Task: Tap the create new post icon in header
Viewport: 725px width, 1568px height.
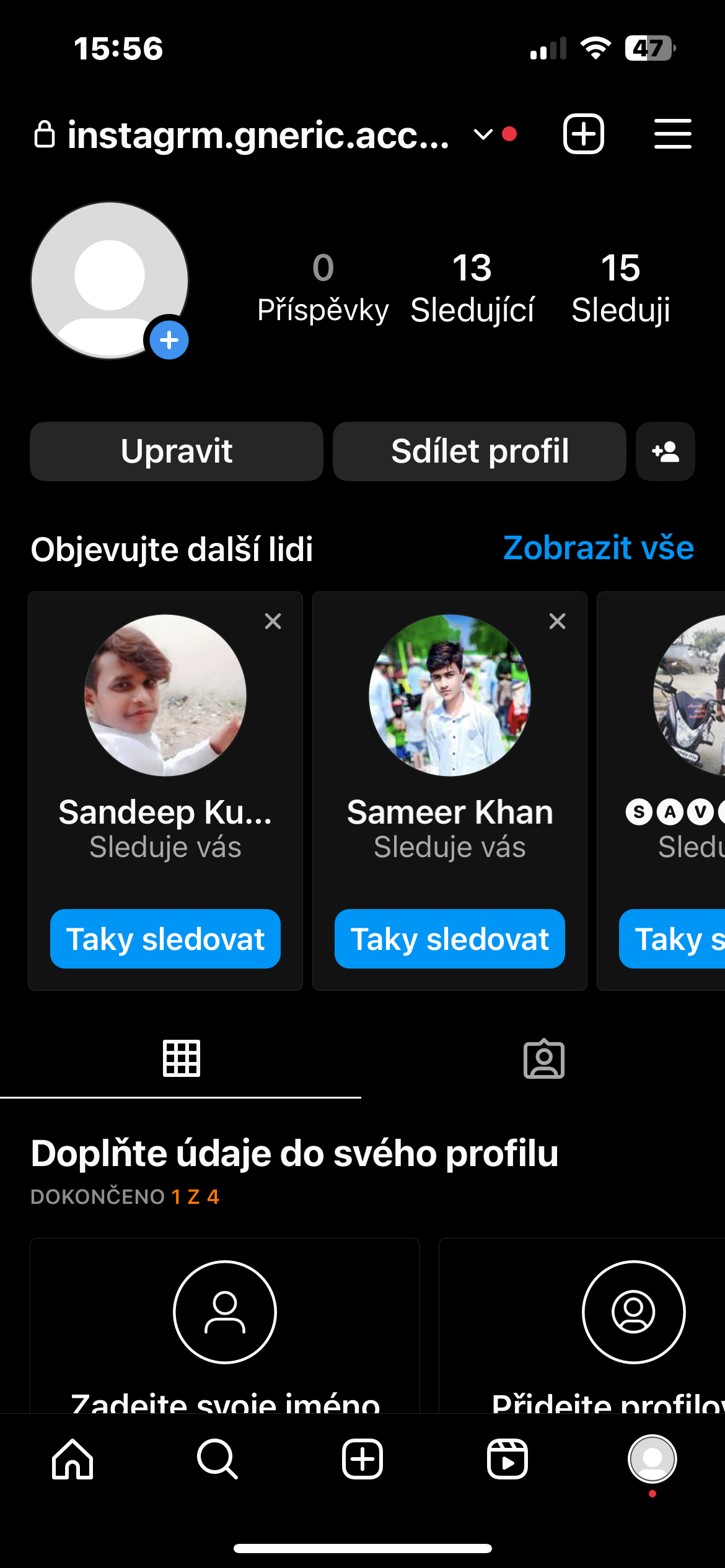Action: click(583, 134)
